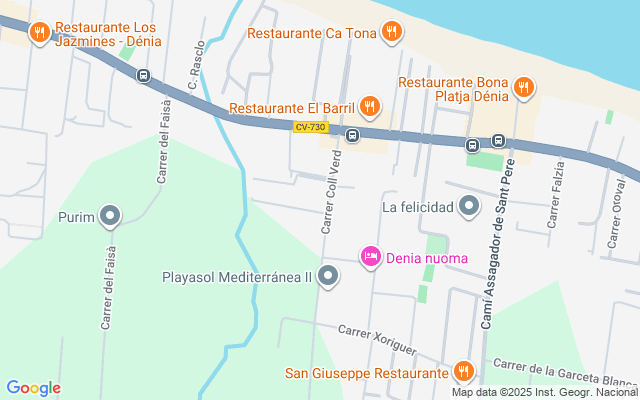
Task: Open the San Giuseppe Restaurante pin
Action: (462, 373)
